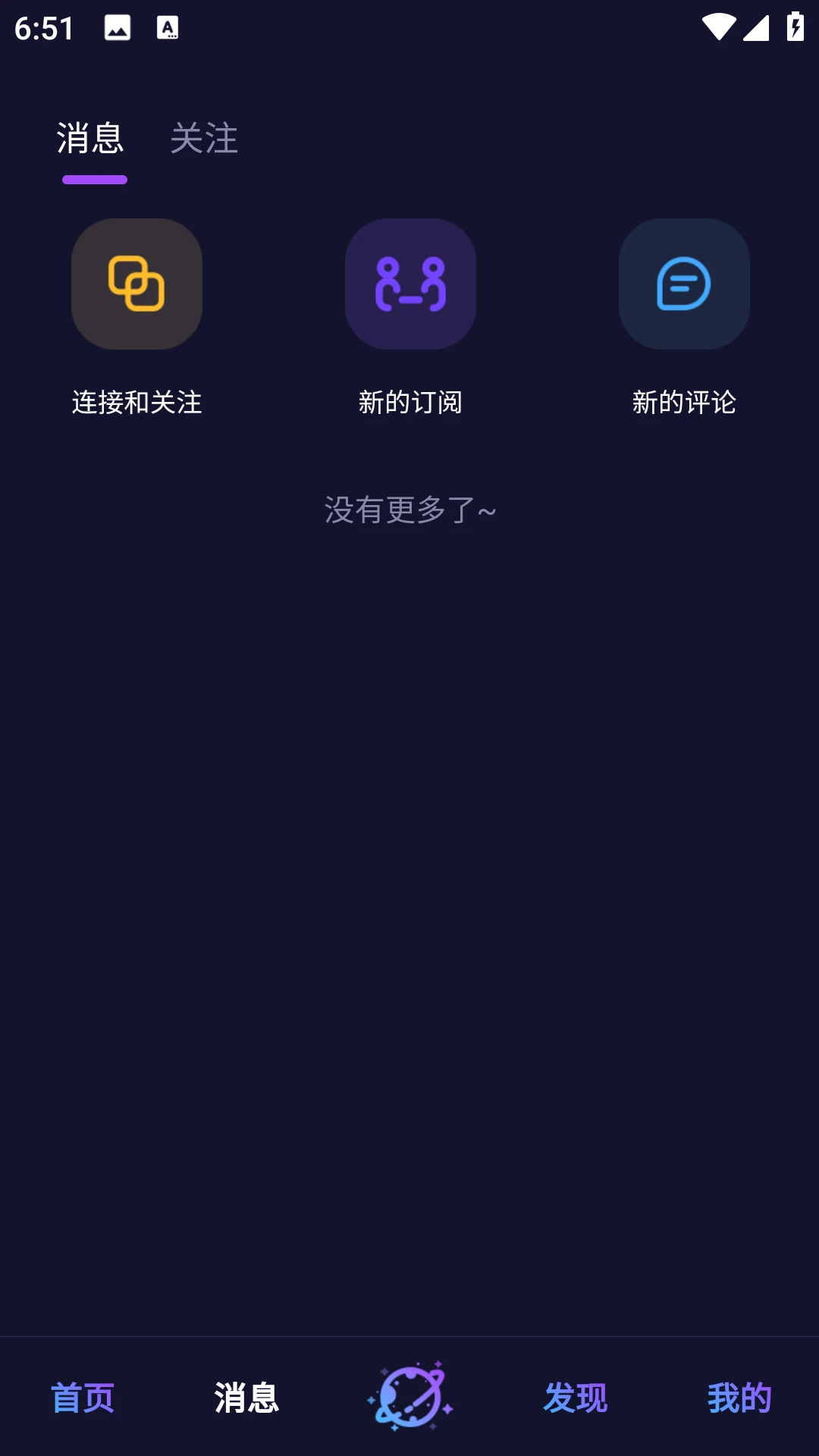819x1456 pixels.
Task: Select the purple dual-person subscription icon
Action: pyautogui.click(x=410, y=284)
